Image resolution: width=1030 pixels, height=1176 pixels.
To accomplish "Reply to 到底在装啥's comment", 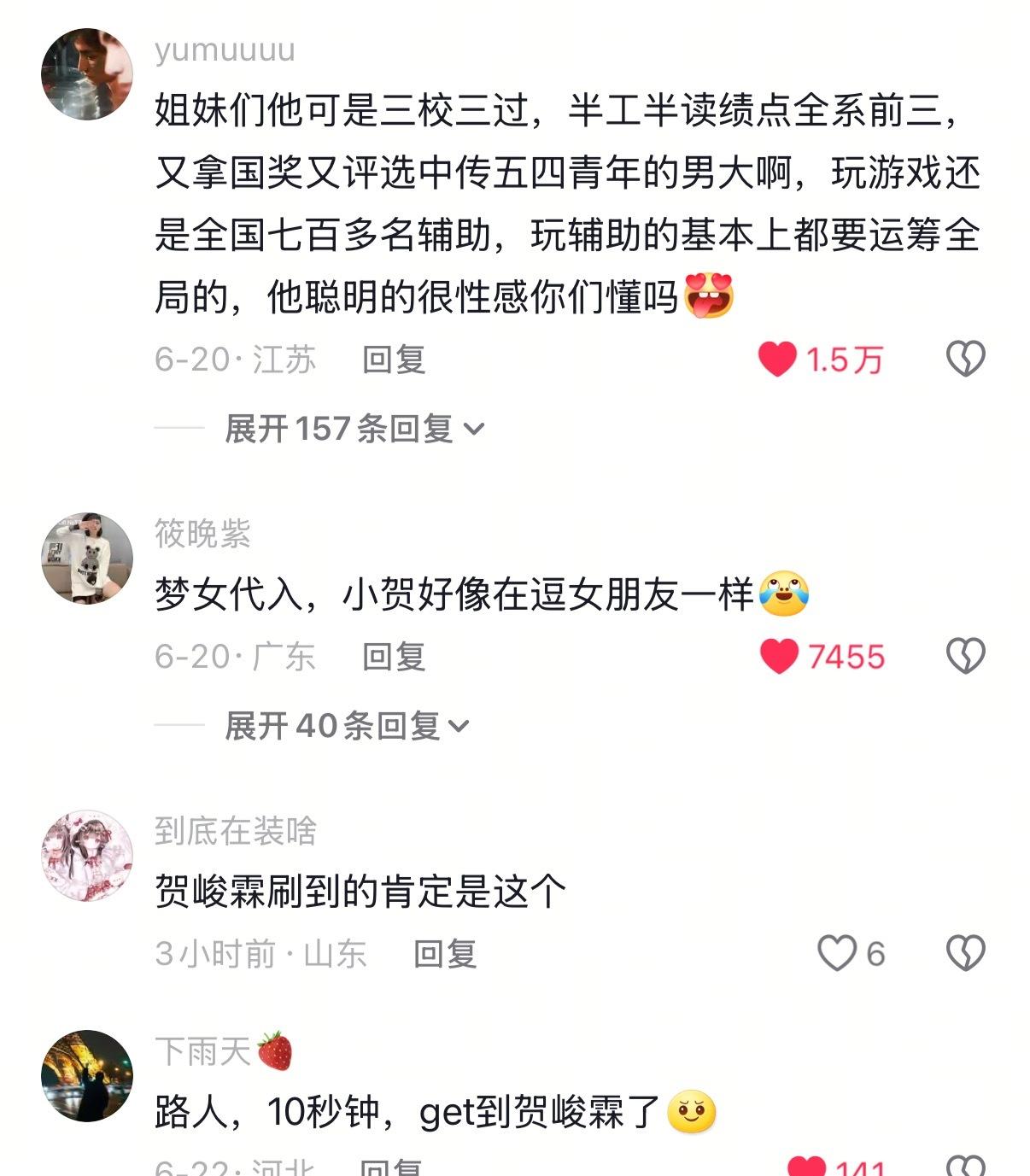I will 444,954.
